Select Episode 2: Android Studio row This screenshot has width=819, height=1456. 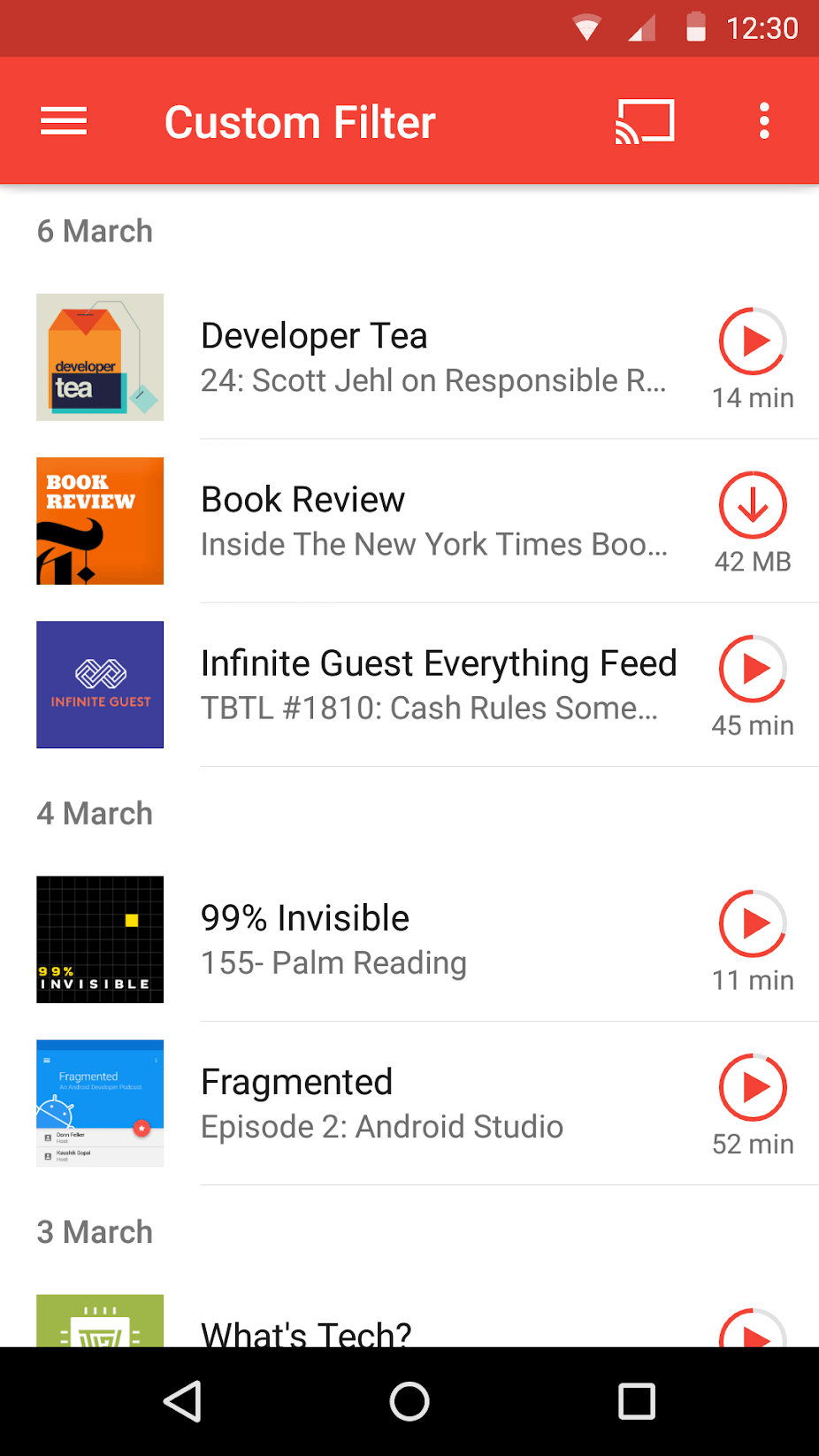pos(433,1104)
